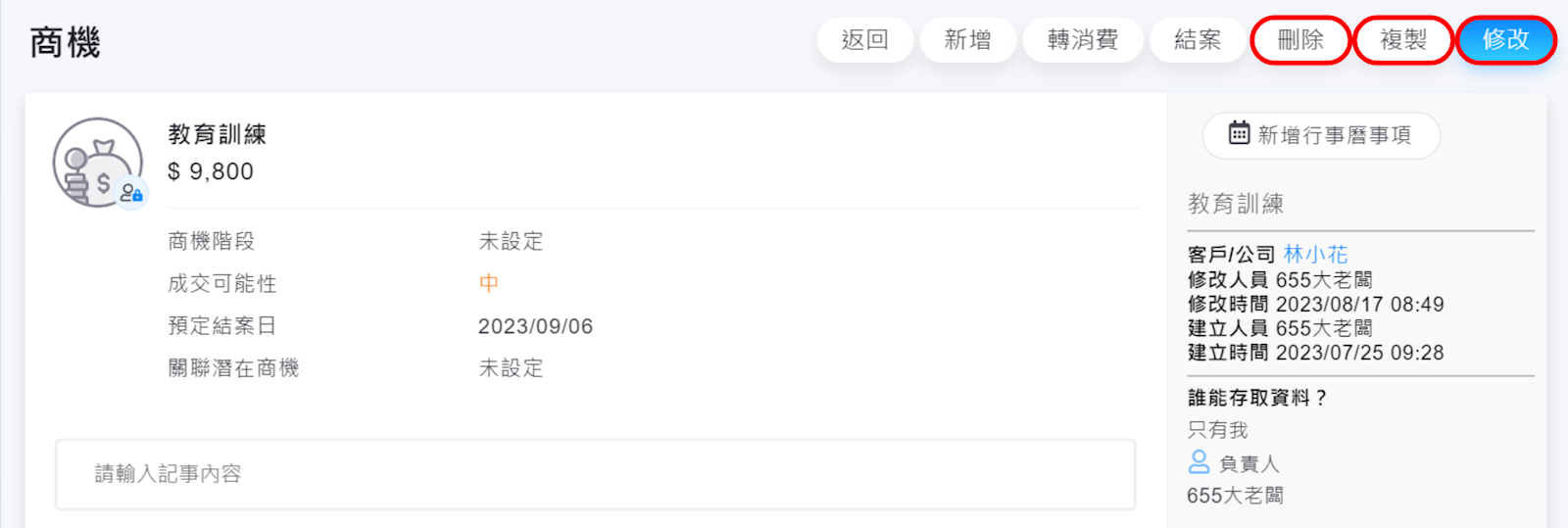Duplicate the opportunity using 複製
Image resolution: width=1568 pixels, height=528 pixels.
pyautogui.click(x=1403, y=40)
